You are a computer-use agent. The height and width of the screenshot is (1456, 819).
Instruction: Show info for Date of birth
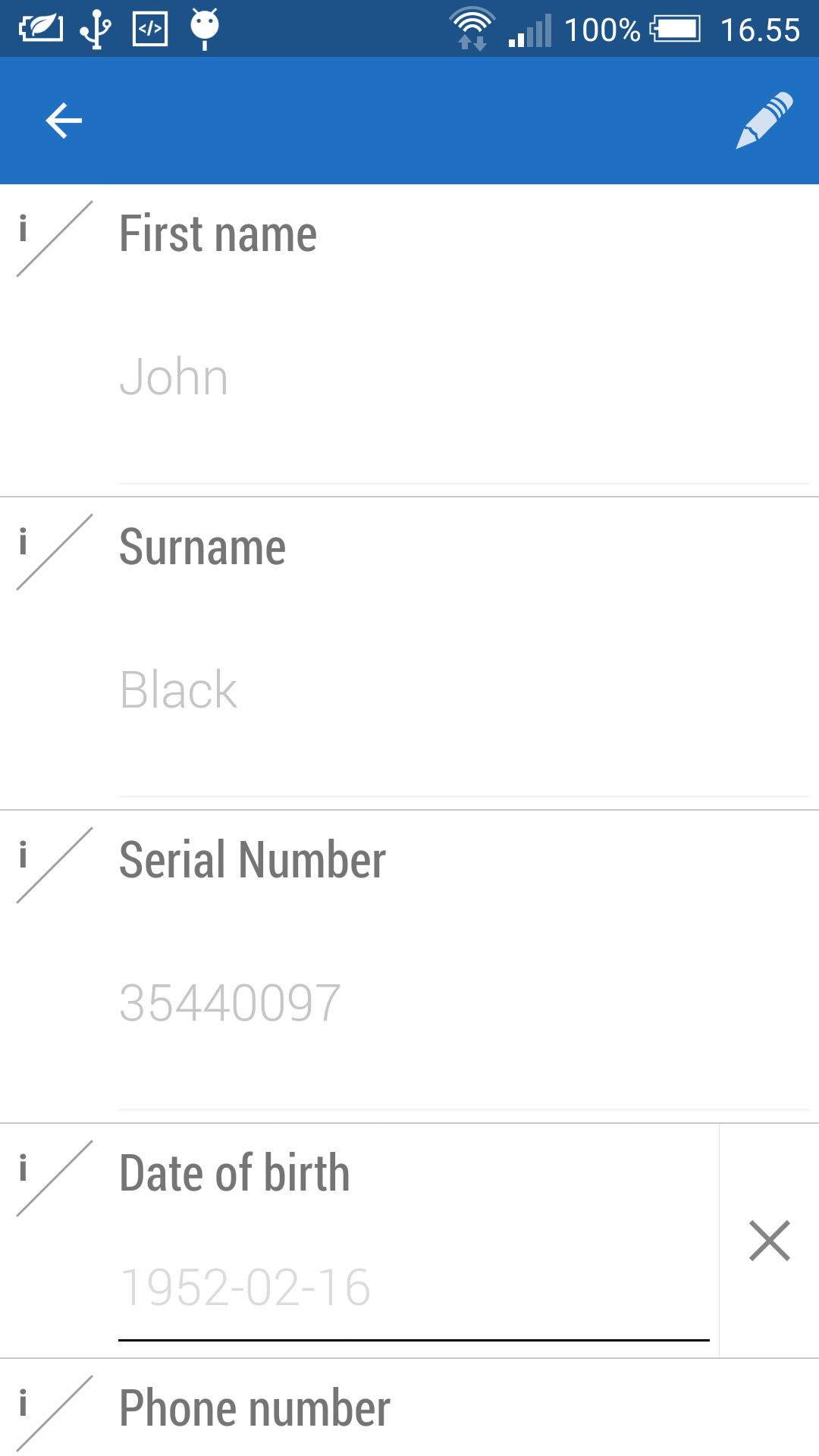(x=24, y=1169)
